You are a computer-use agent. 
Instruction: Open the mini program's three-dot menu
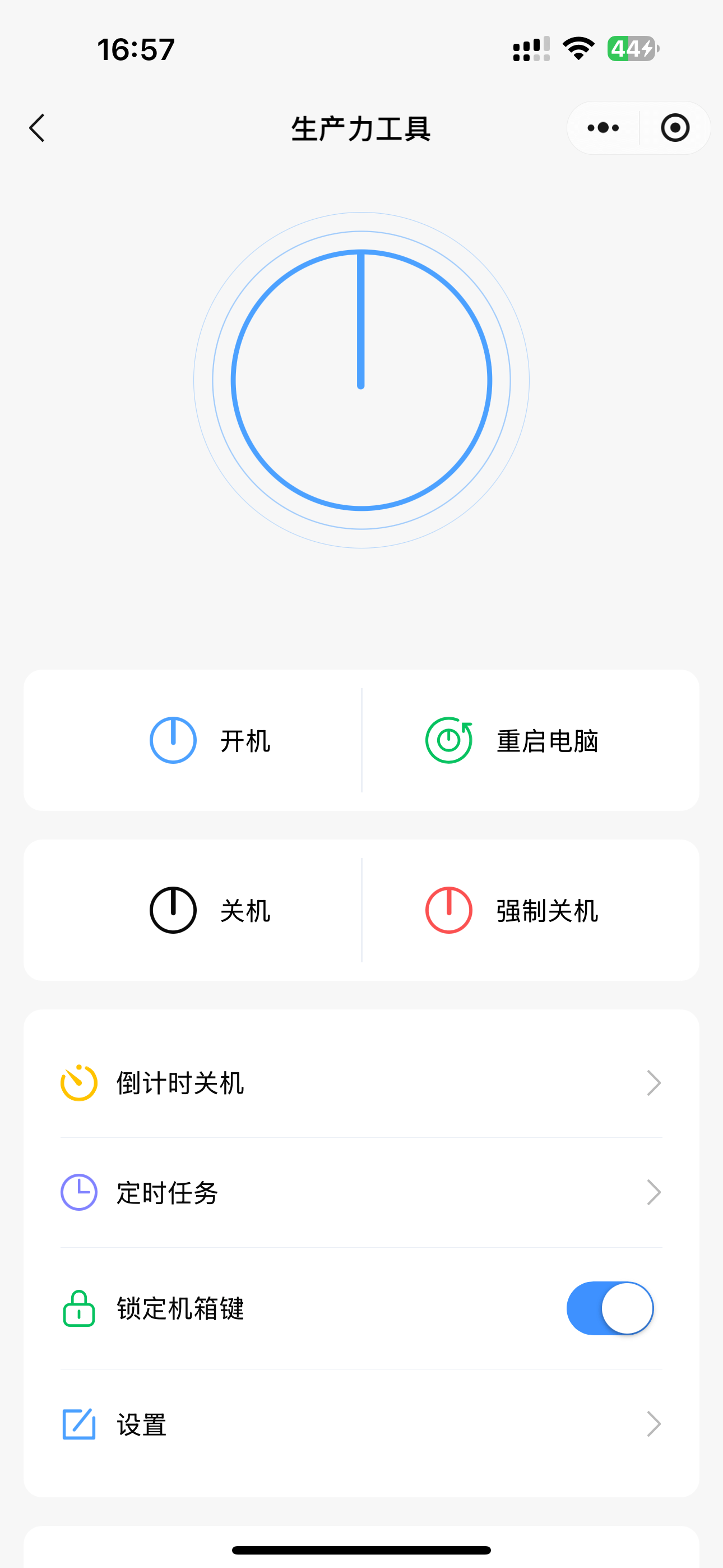(603, 128)
